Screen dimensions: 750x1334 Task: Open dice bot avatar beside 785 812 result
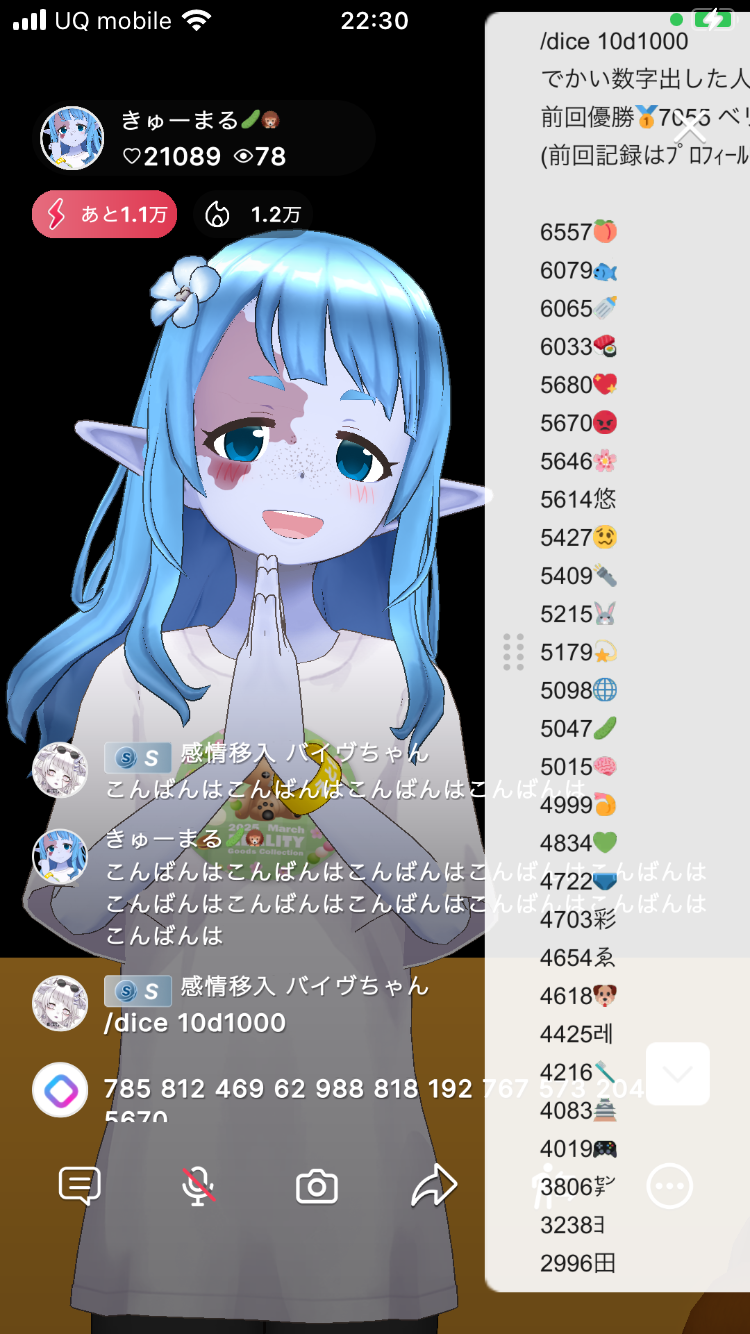click(x=60, y=1089)
